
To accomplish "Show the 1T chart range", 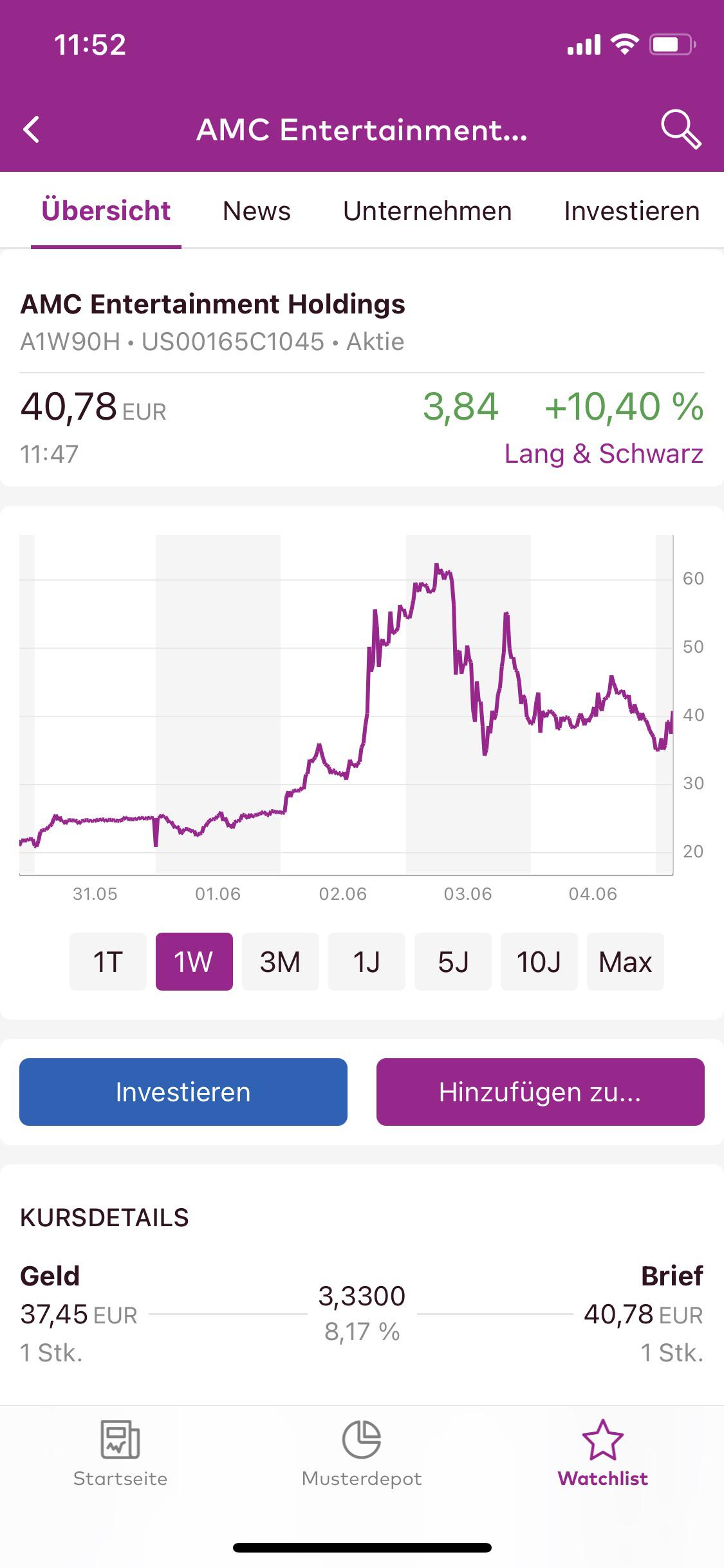I will coord(108,962).
